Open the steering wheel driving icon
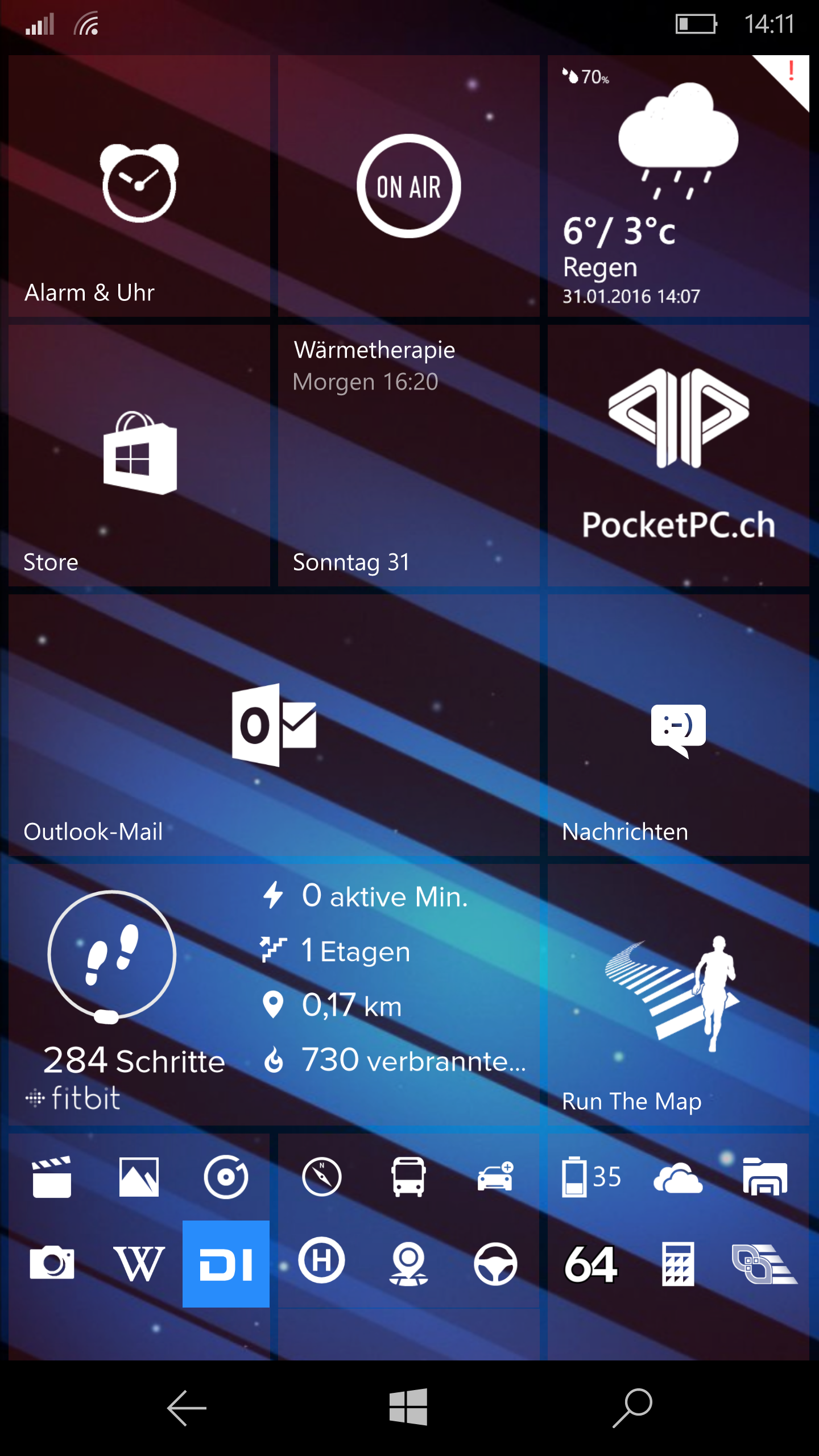Viewport: 819px width, 1456px height. point(495,1264)
